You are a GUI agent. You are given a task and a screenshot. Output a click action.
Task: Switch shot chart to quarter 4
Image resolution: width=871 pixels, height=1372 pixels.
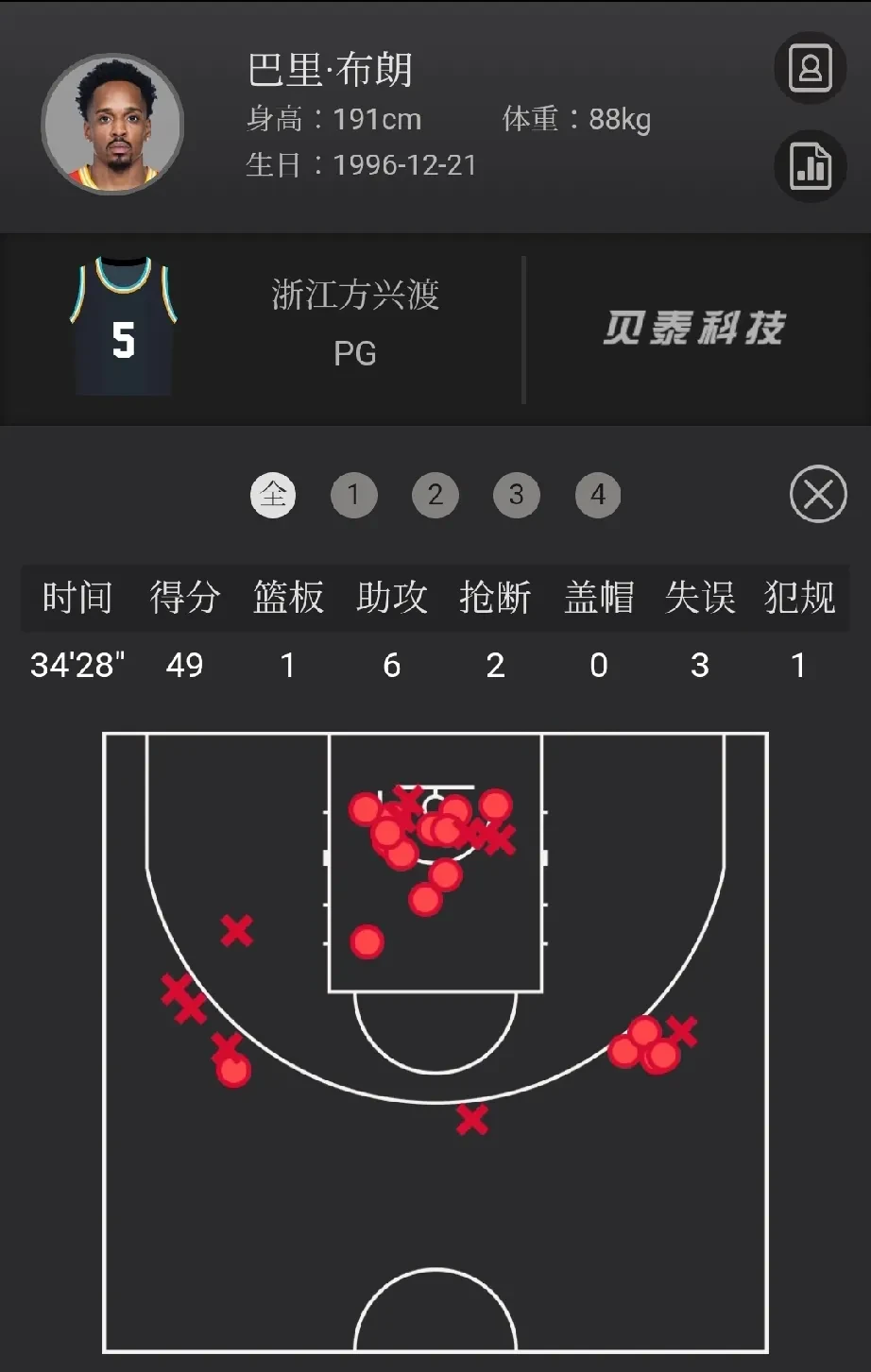[x=597, y=495]
